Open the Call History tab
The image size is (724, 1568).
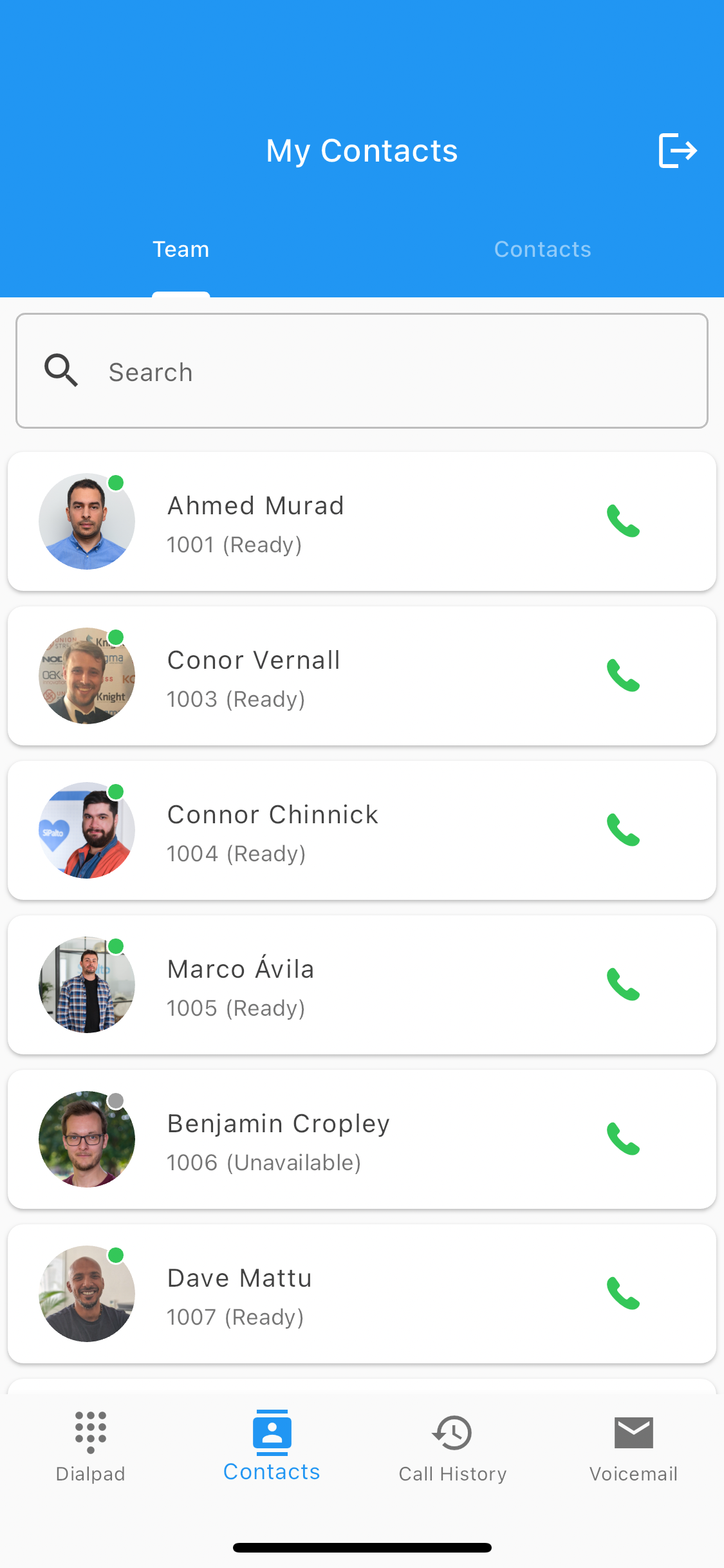coord(452,1446)
